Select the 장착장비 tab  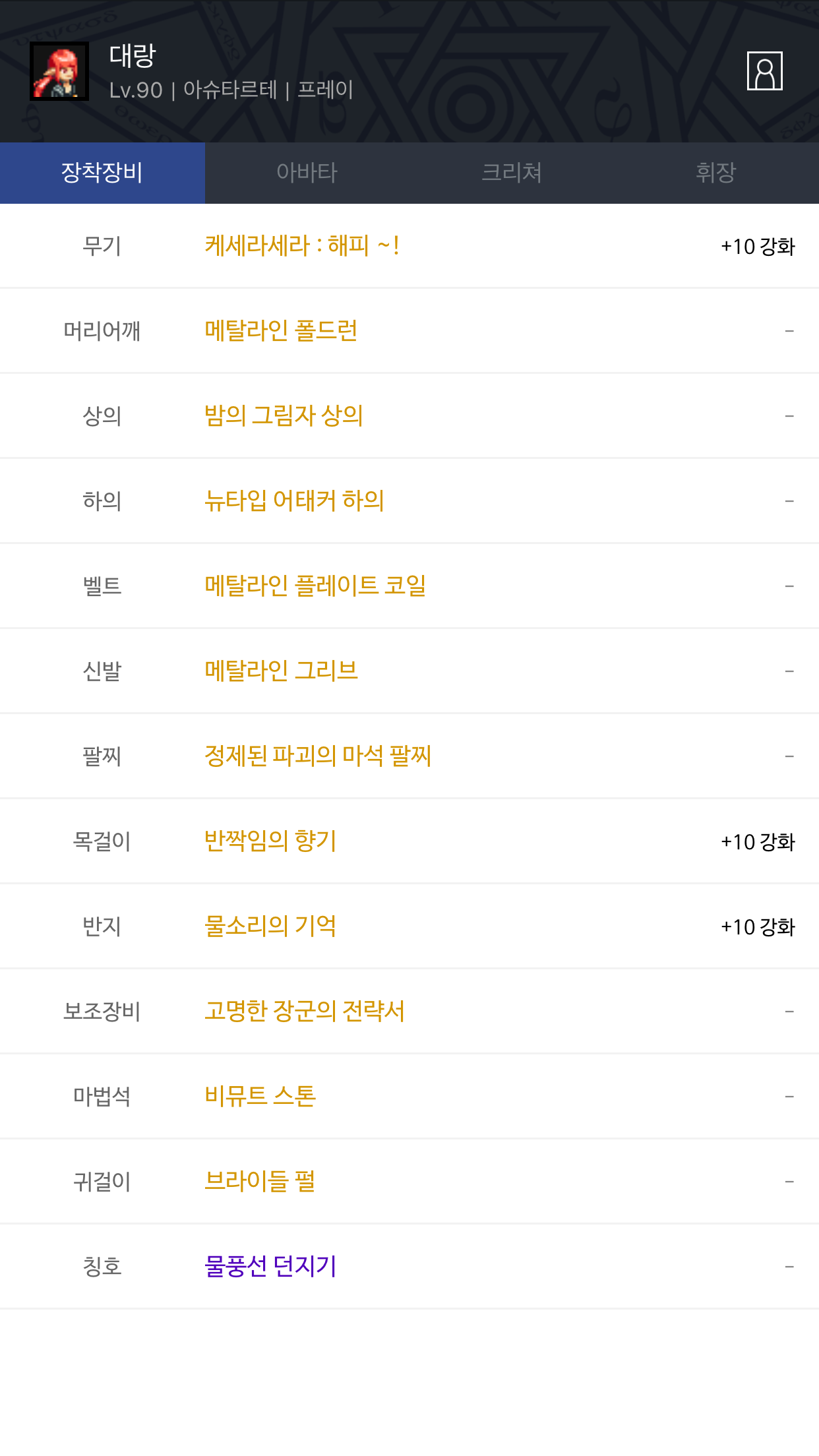tap(102, 173)
